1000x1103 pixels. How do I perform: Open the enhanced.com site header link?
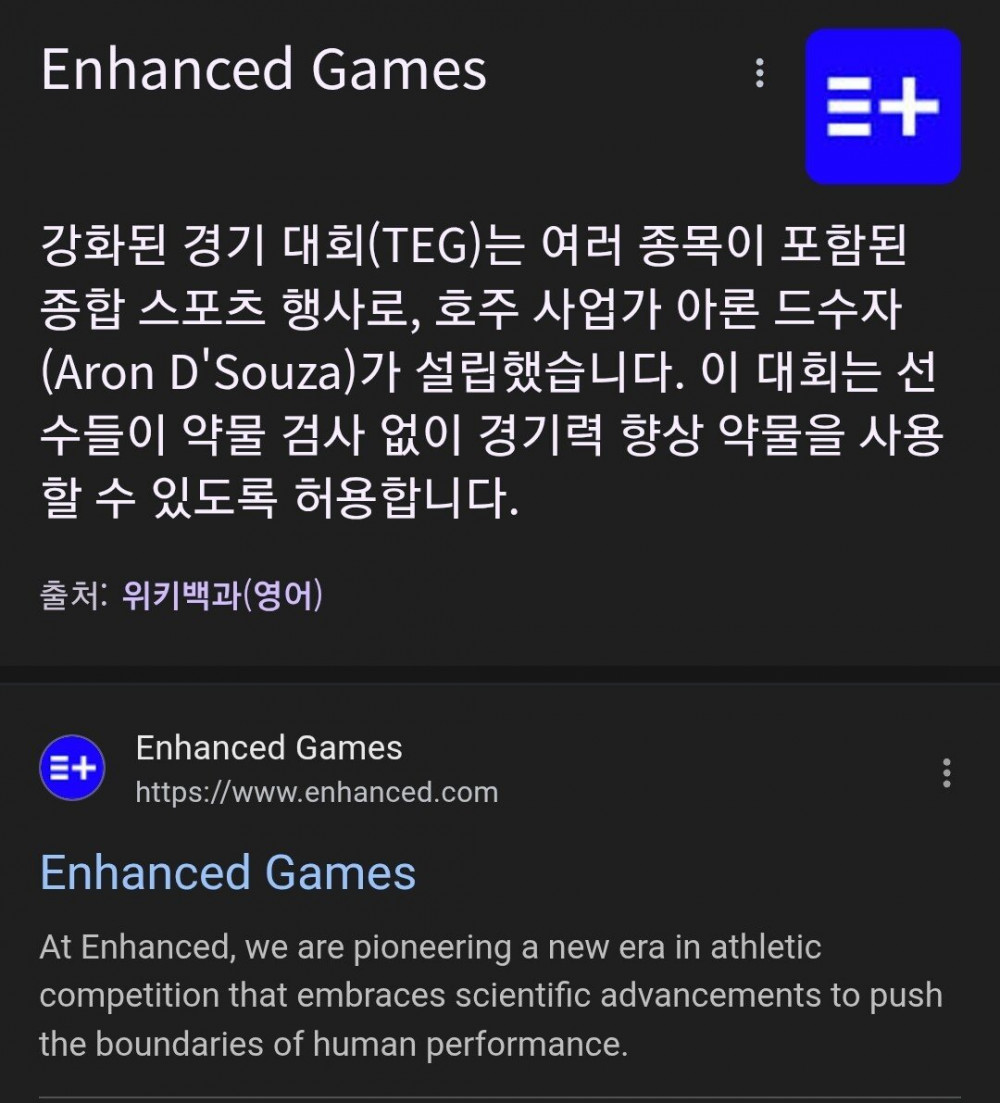coord(268,768)
